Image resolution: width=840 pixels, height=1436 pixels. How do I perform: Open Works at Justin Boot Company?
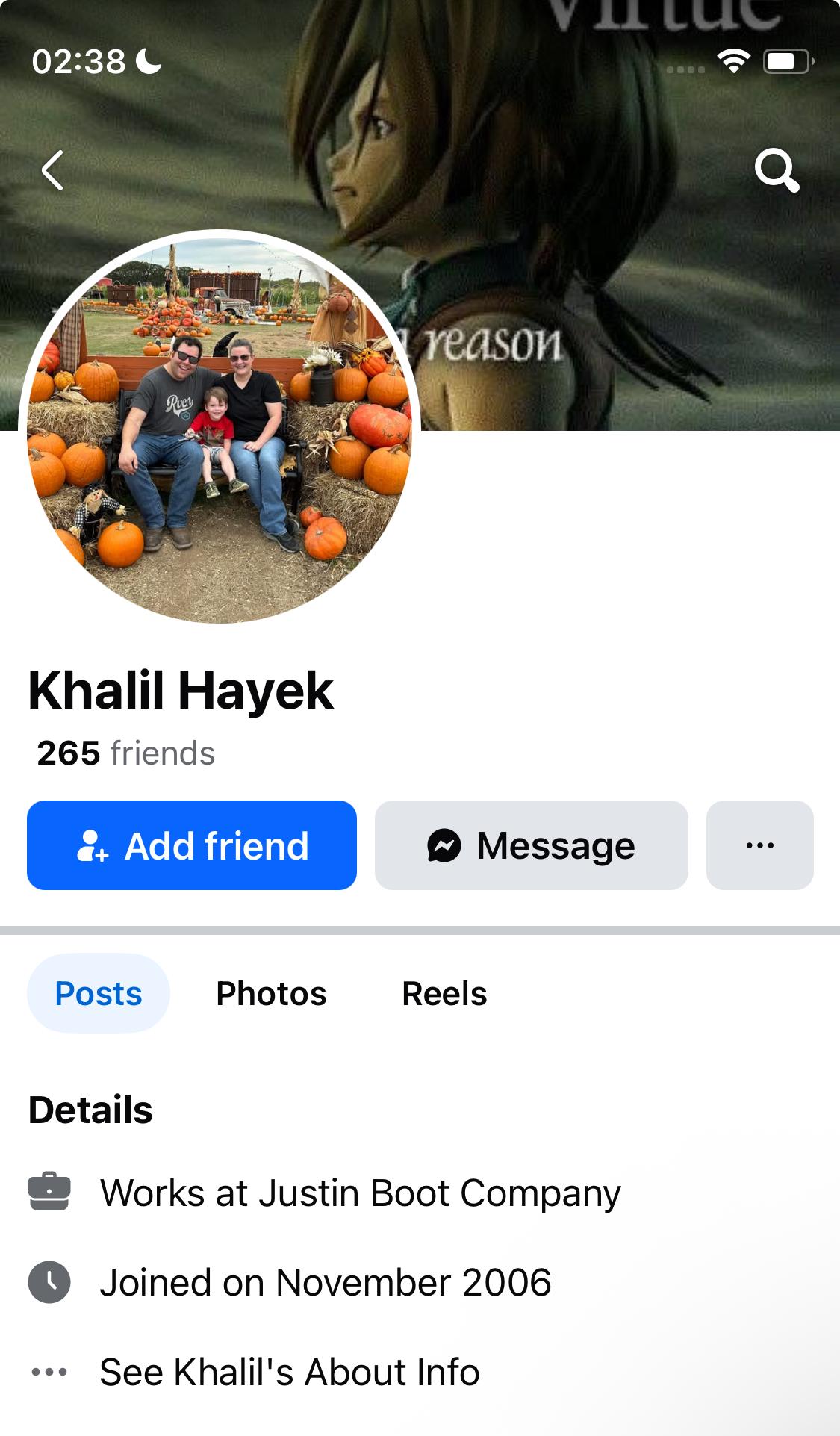360,1193
